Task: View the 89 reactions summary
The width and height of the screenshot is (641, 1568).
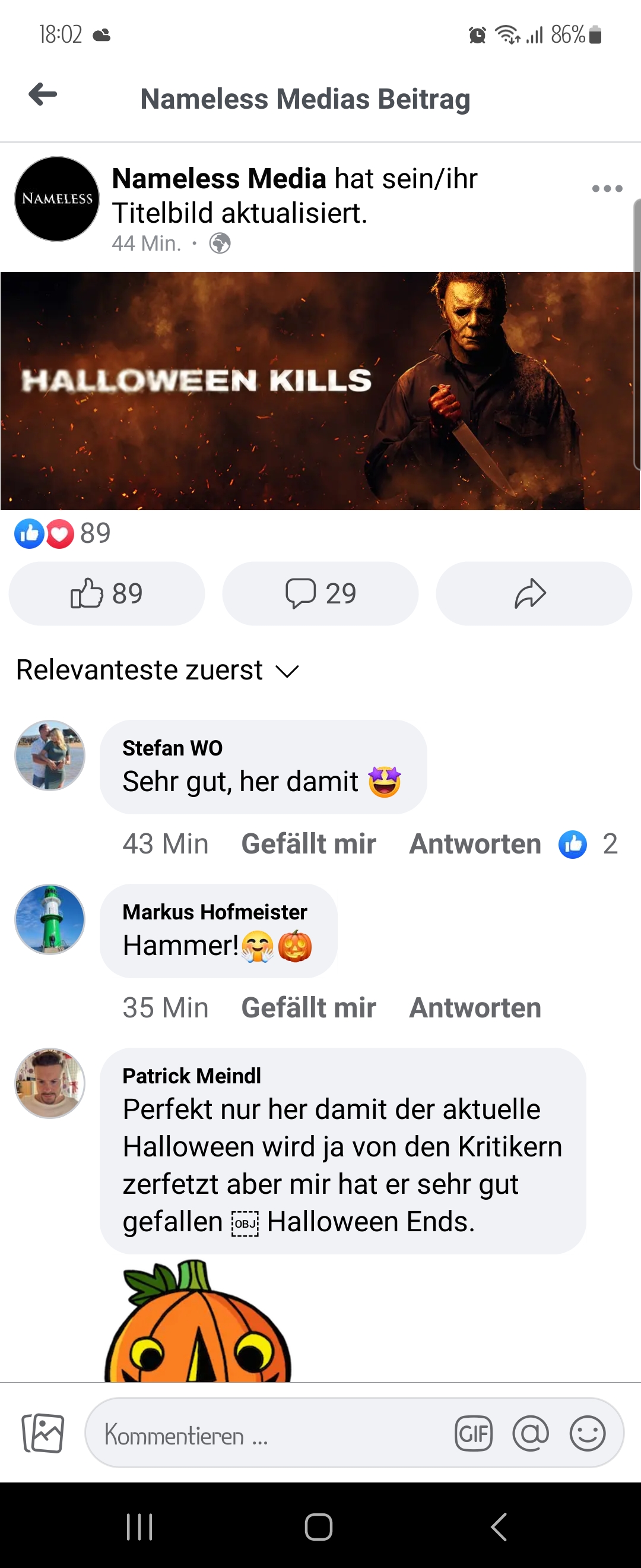Action: (x=64, y=534)
